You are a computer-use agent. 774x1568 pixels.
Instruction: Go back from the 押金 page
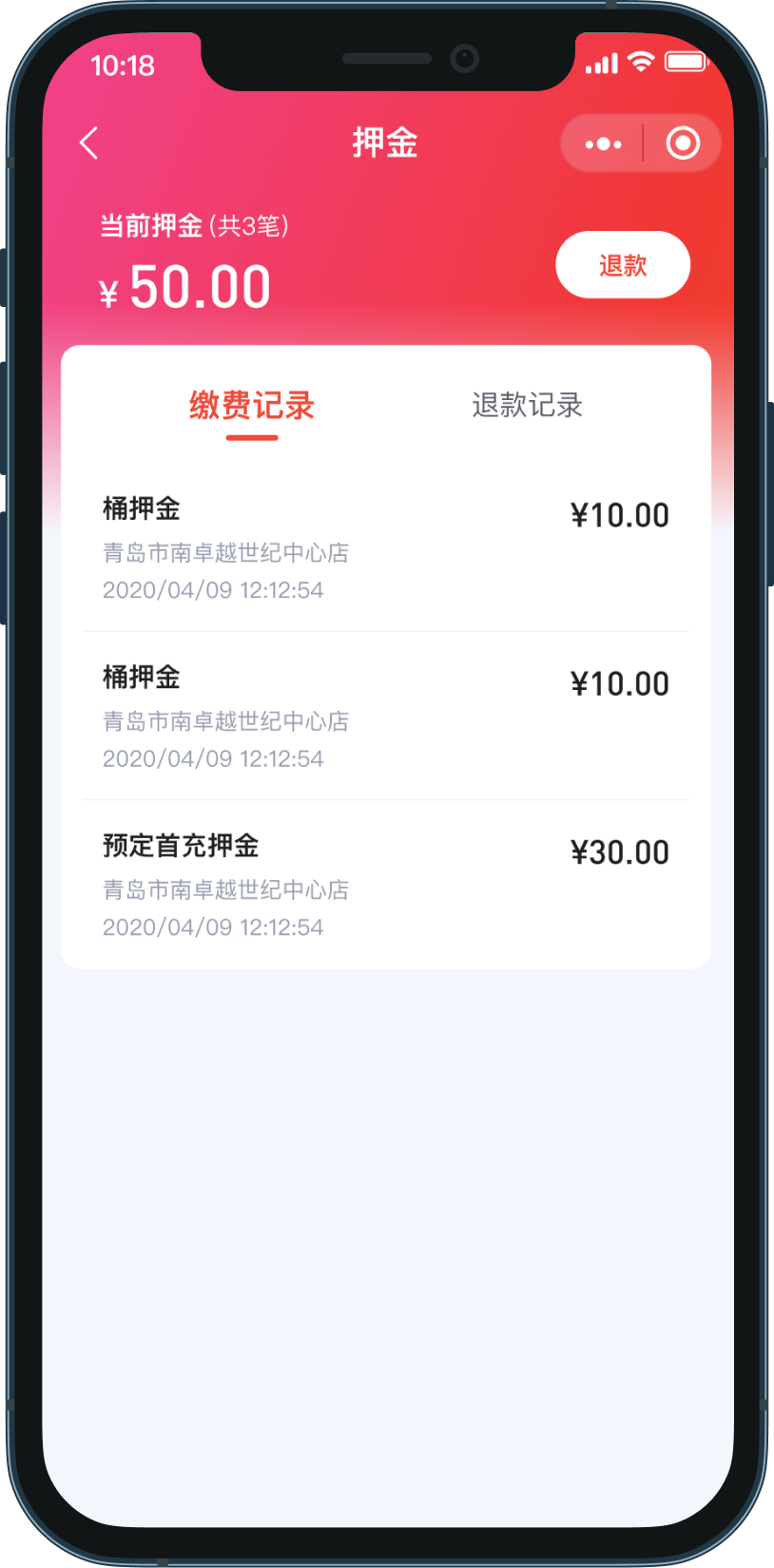(x=89, y=143)
